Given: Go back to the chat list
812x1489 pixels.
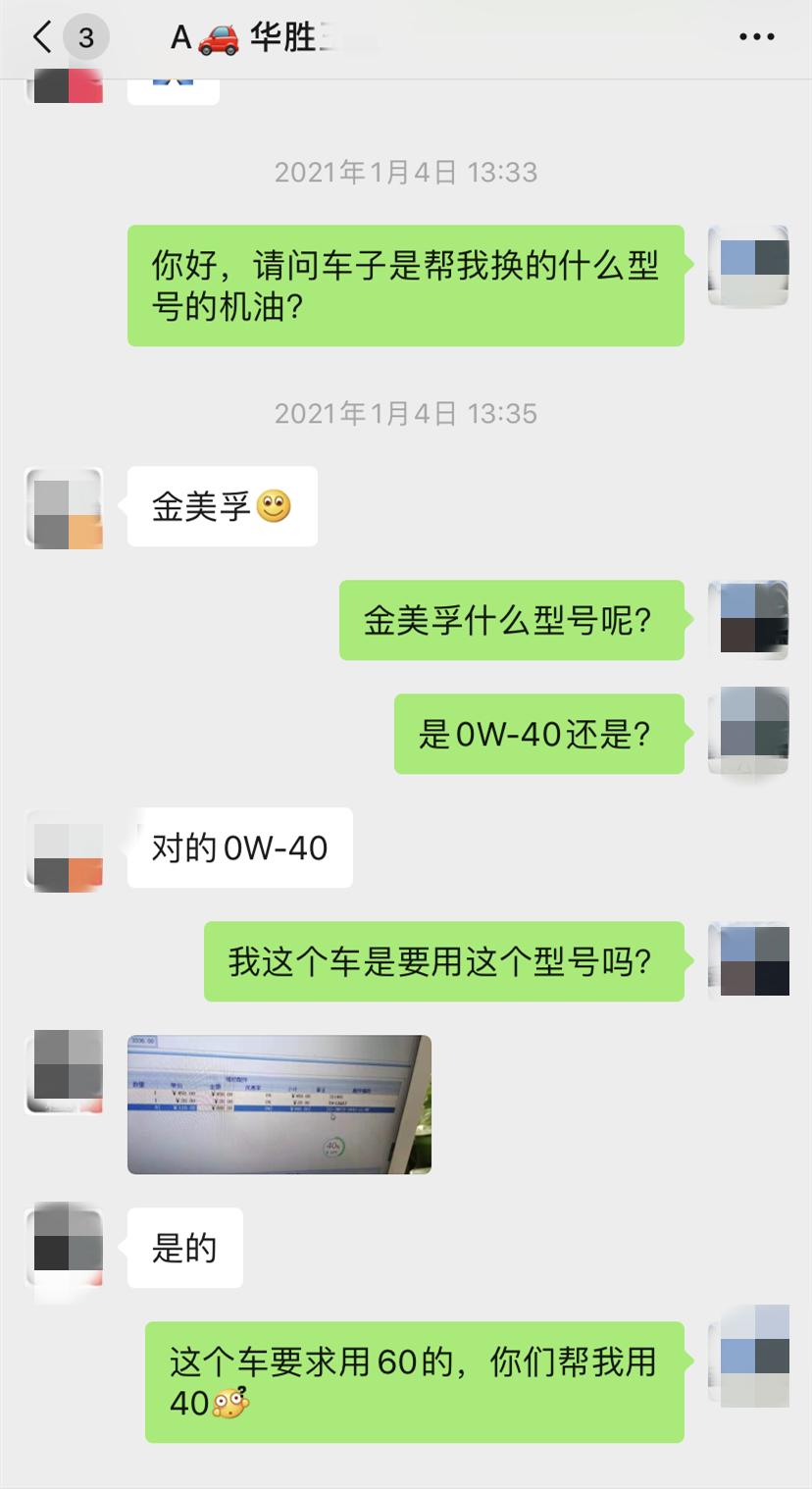Looking at the screenshot, I should point(42,38).
